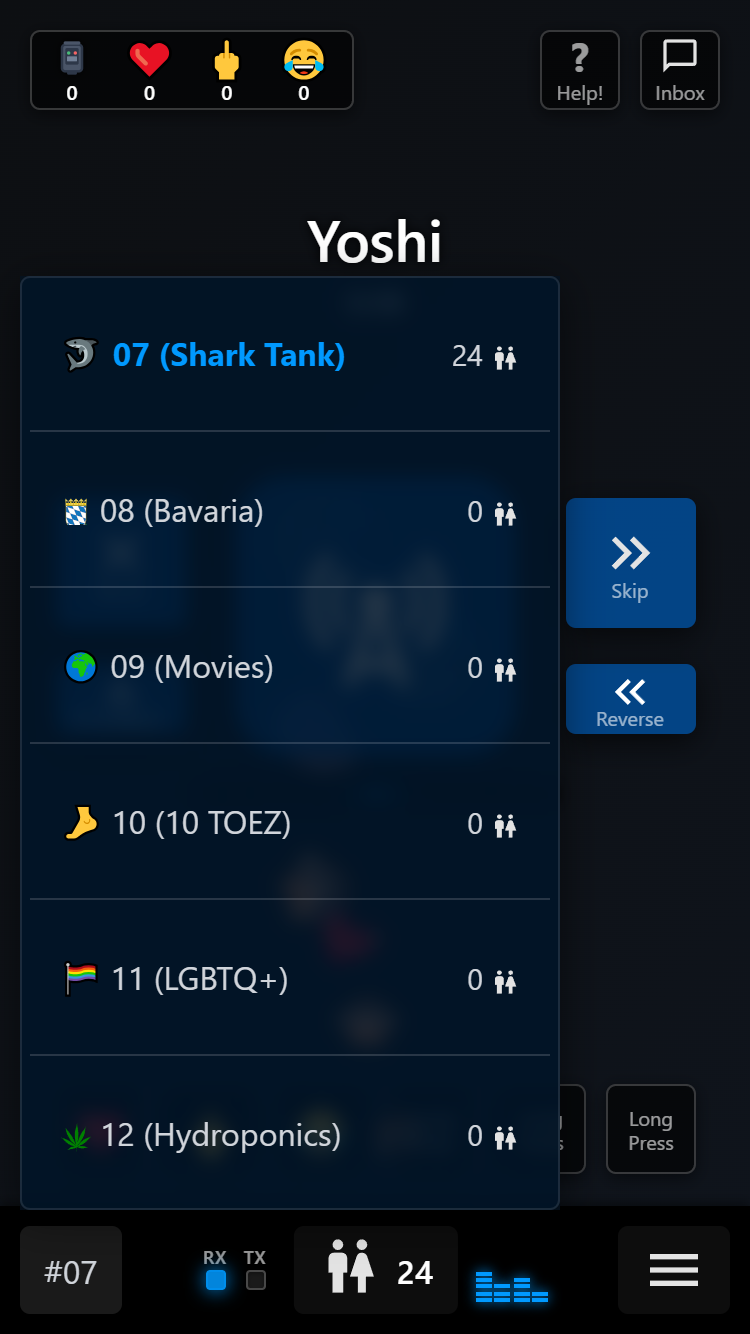
Task: Tap the red heart reaction
Action: coord(149,60)
